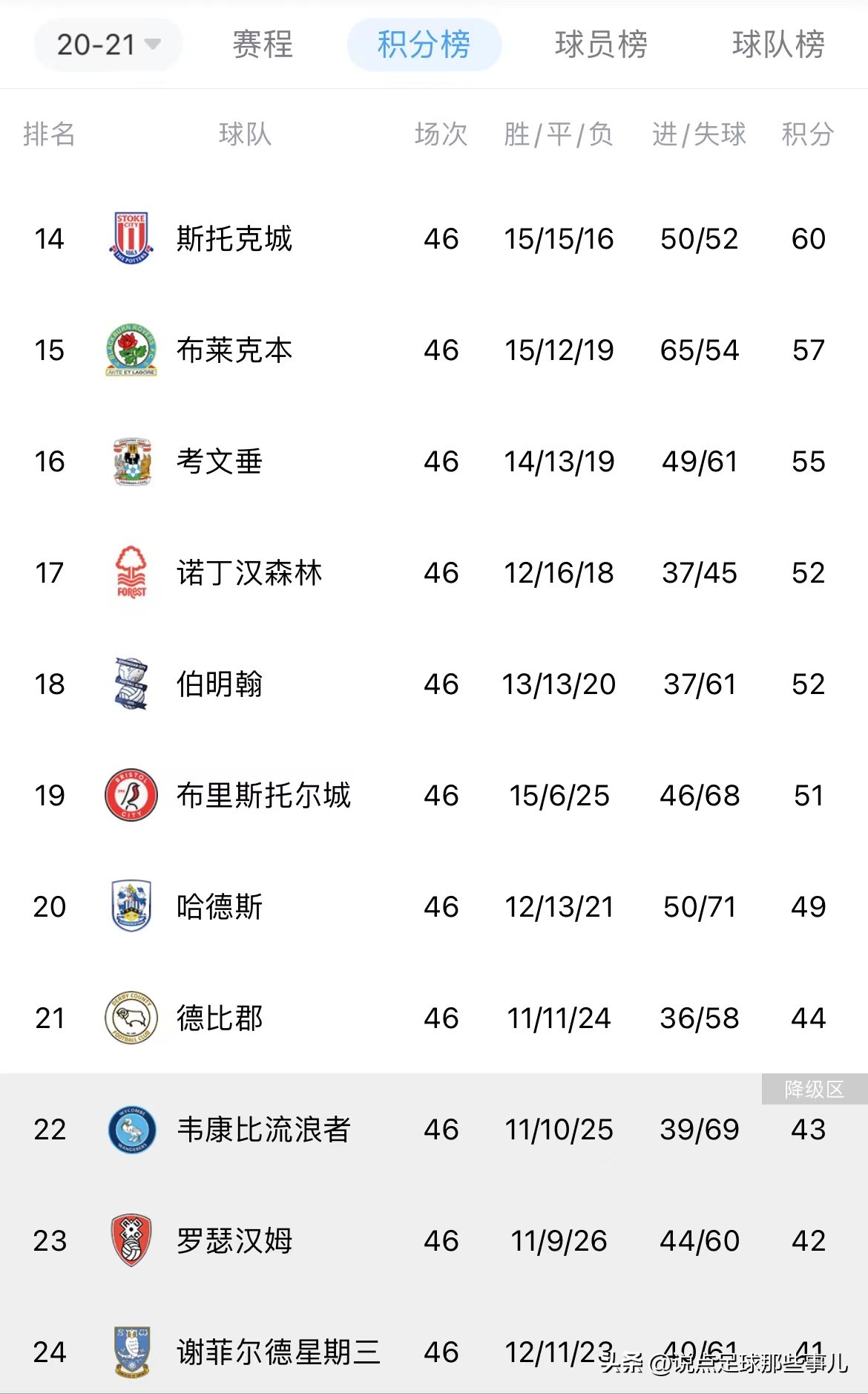This screenshot has width=868, height=1394.
Task: Open the 20-21 season selector dropdown
Action: 107,45
